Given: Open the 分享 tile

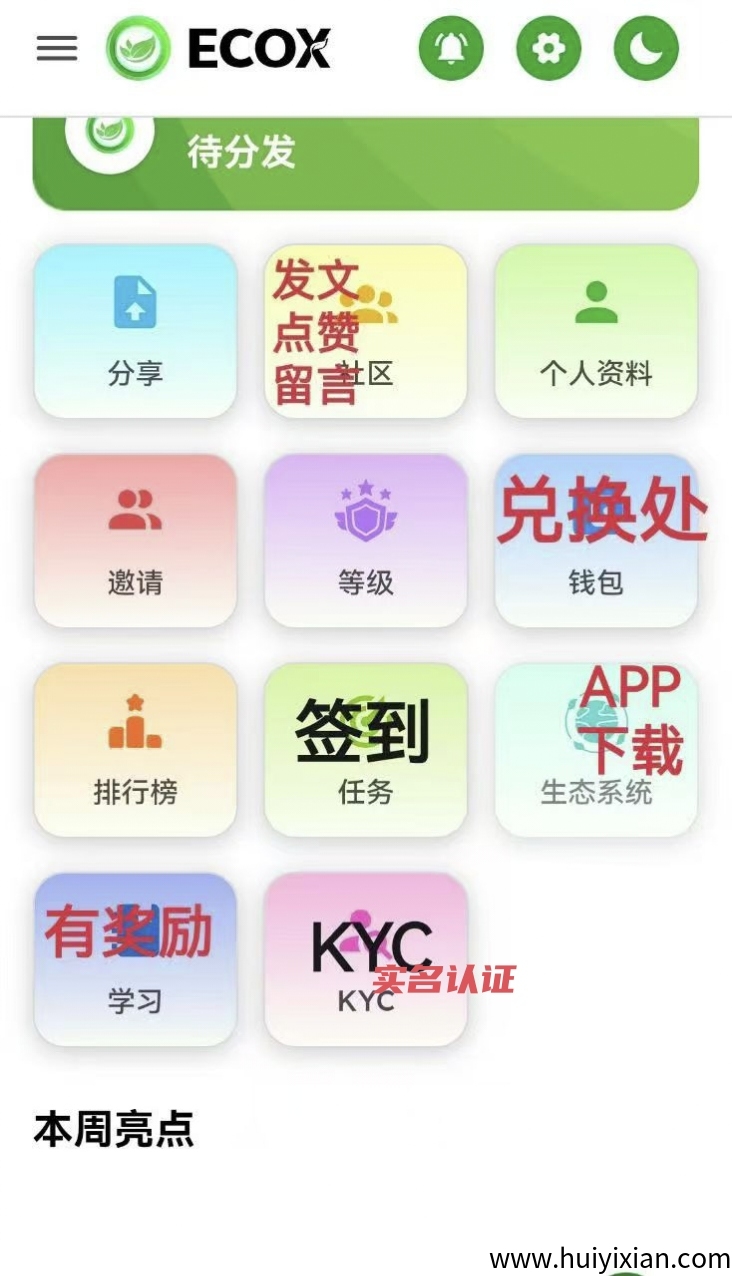Looking at the screenshot, I should coord(135,331).
